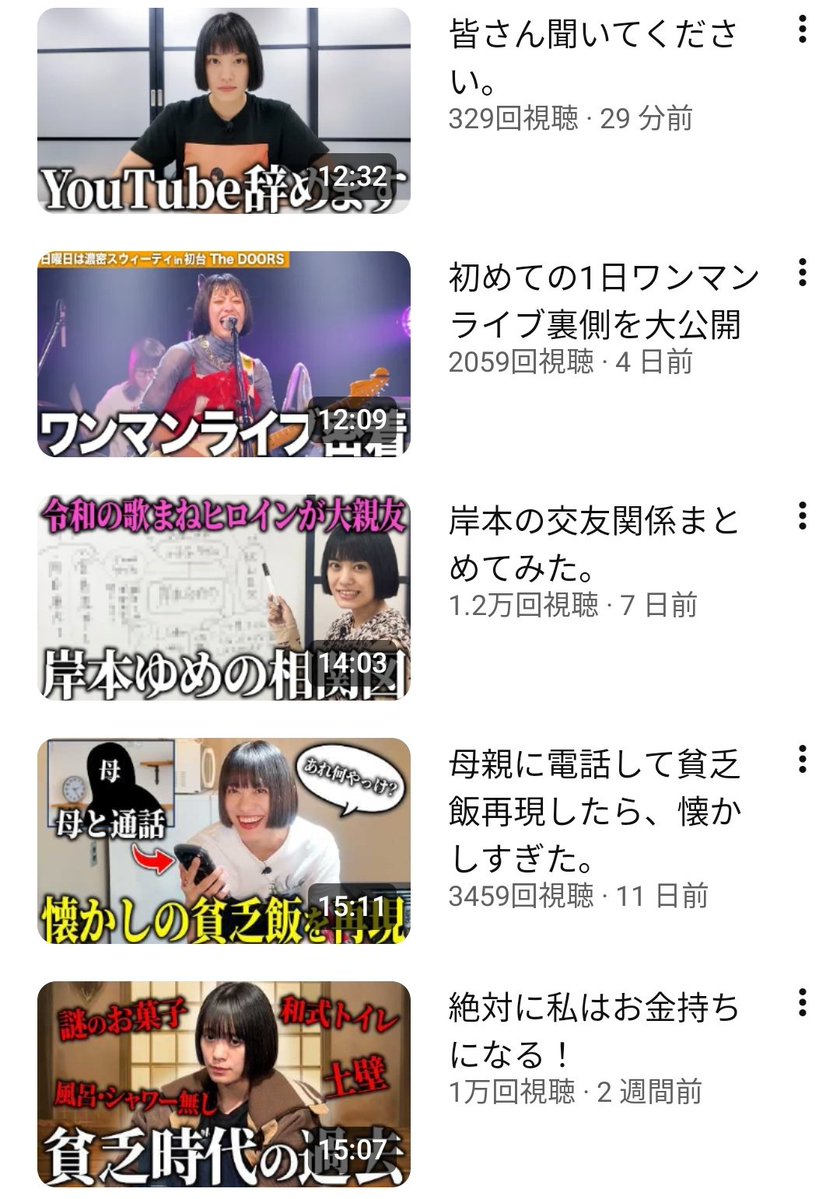Play the ワンマンライブ video thumbnail
The width and height of the screenshot is (840, 1199).
[x=223, y=354]
